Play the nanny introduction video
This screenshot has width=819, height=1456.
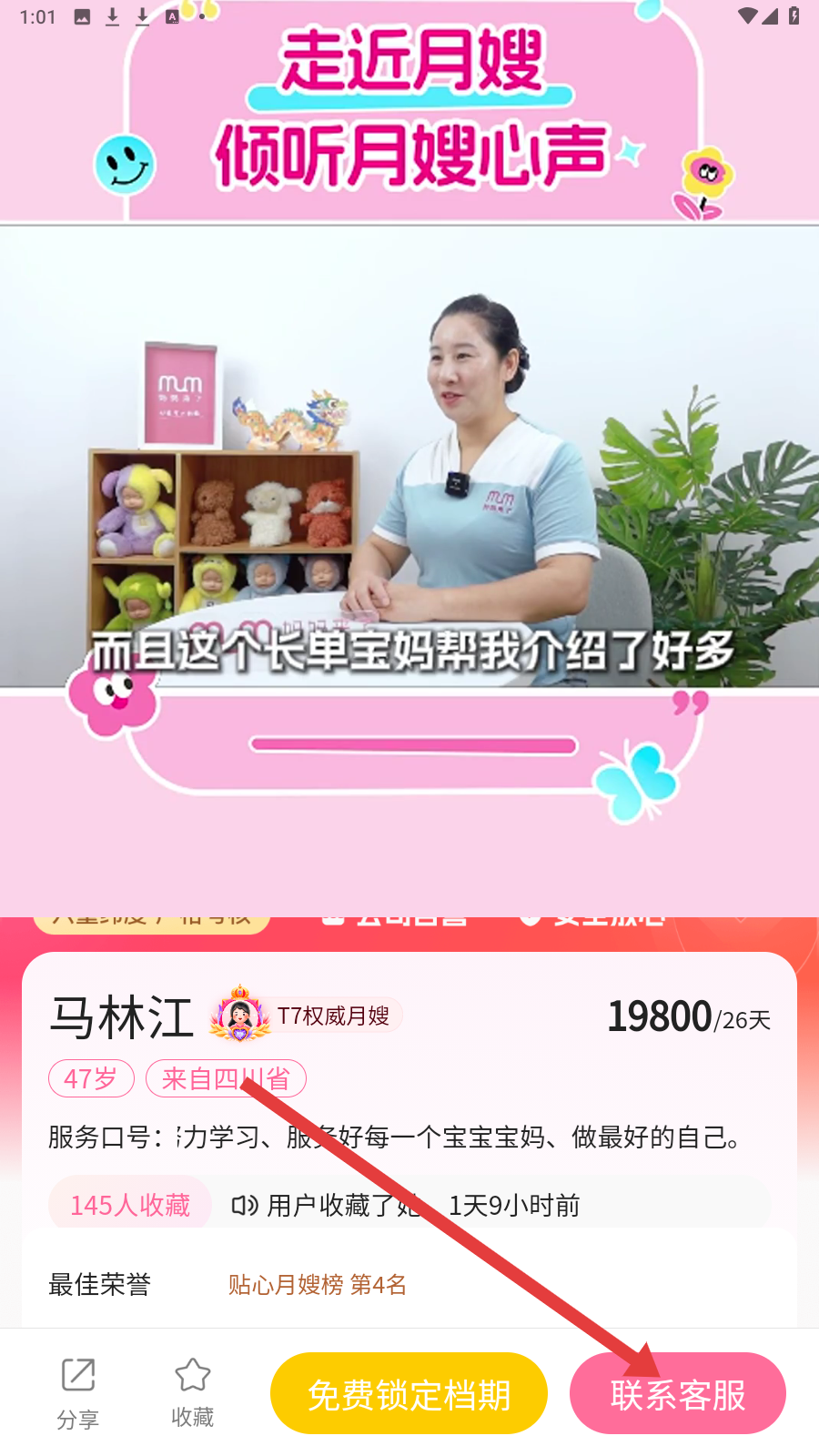(x=409, y=455)
